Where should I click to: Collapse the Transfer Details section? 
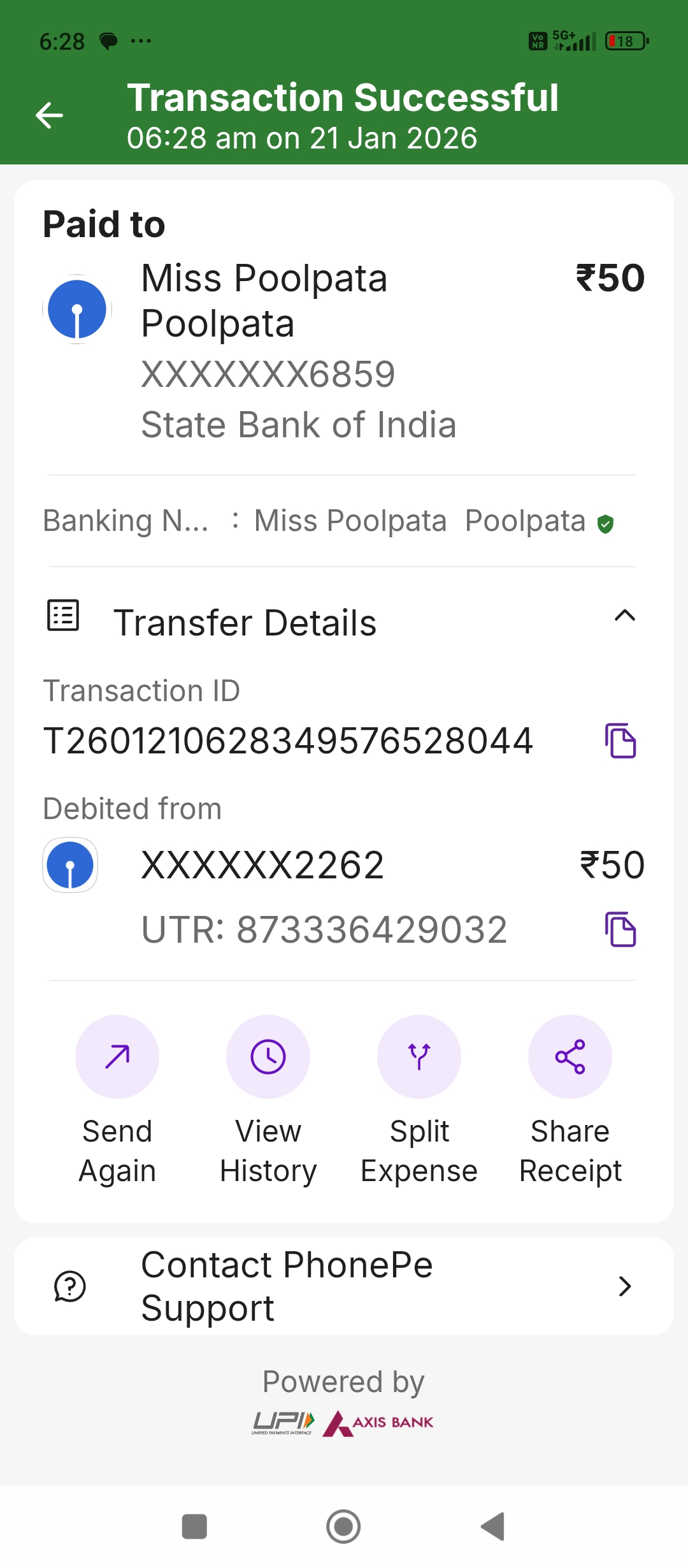(x=624, y=616)
